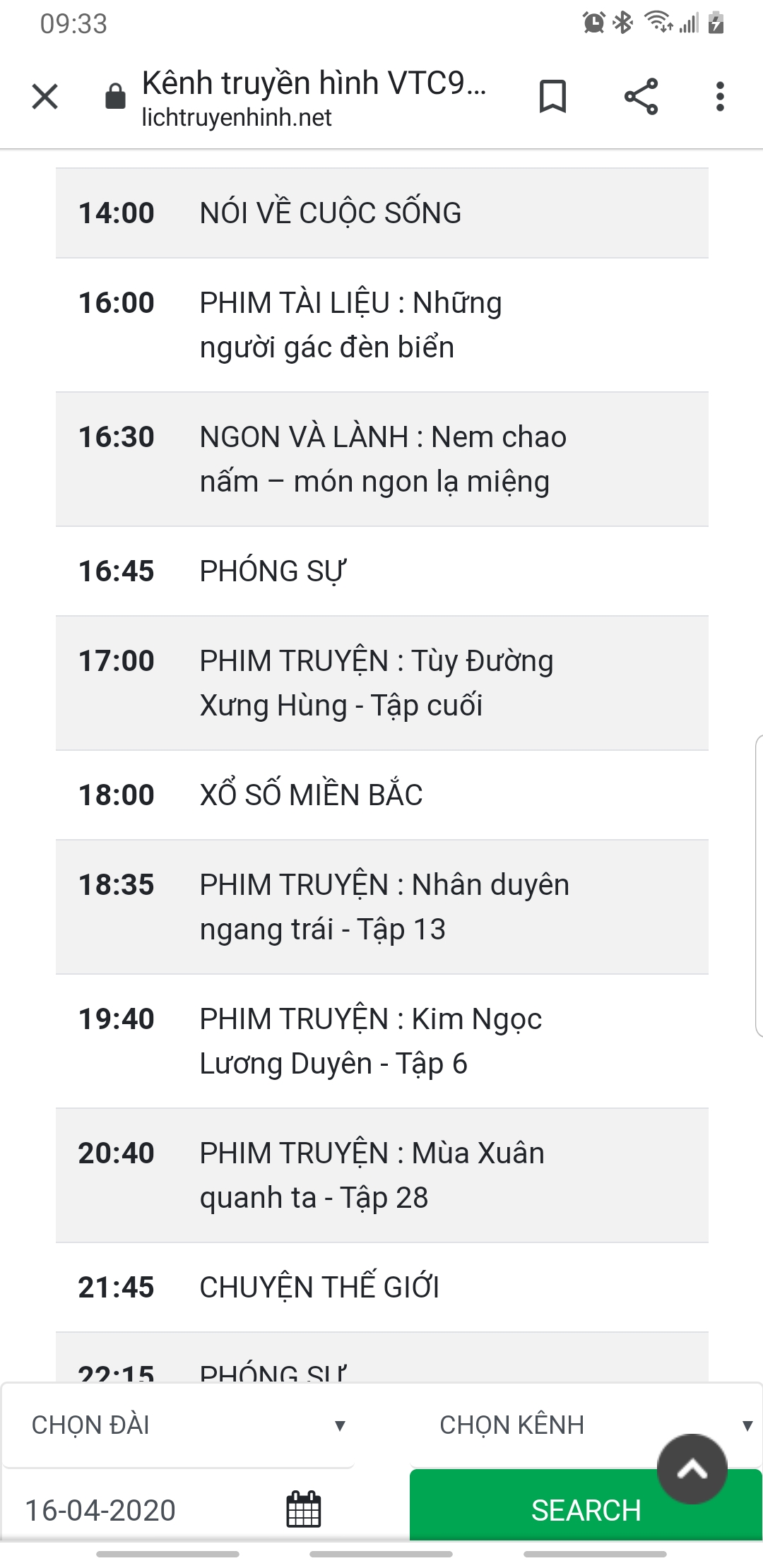
Task: Jump to top with the up-arrow button
Action: pyautogui.click(x=692, y=1469)
